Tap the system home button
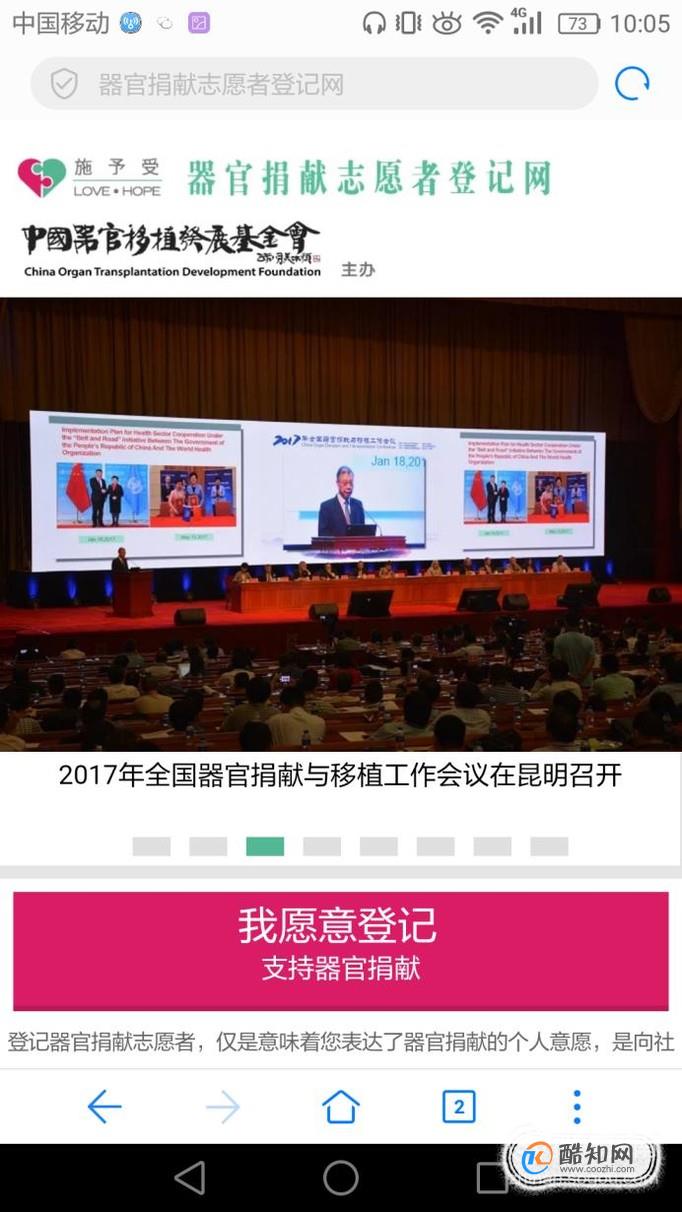Screen dimensions: 682x1212 pyautogui.click(x=340, y=1178)
